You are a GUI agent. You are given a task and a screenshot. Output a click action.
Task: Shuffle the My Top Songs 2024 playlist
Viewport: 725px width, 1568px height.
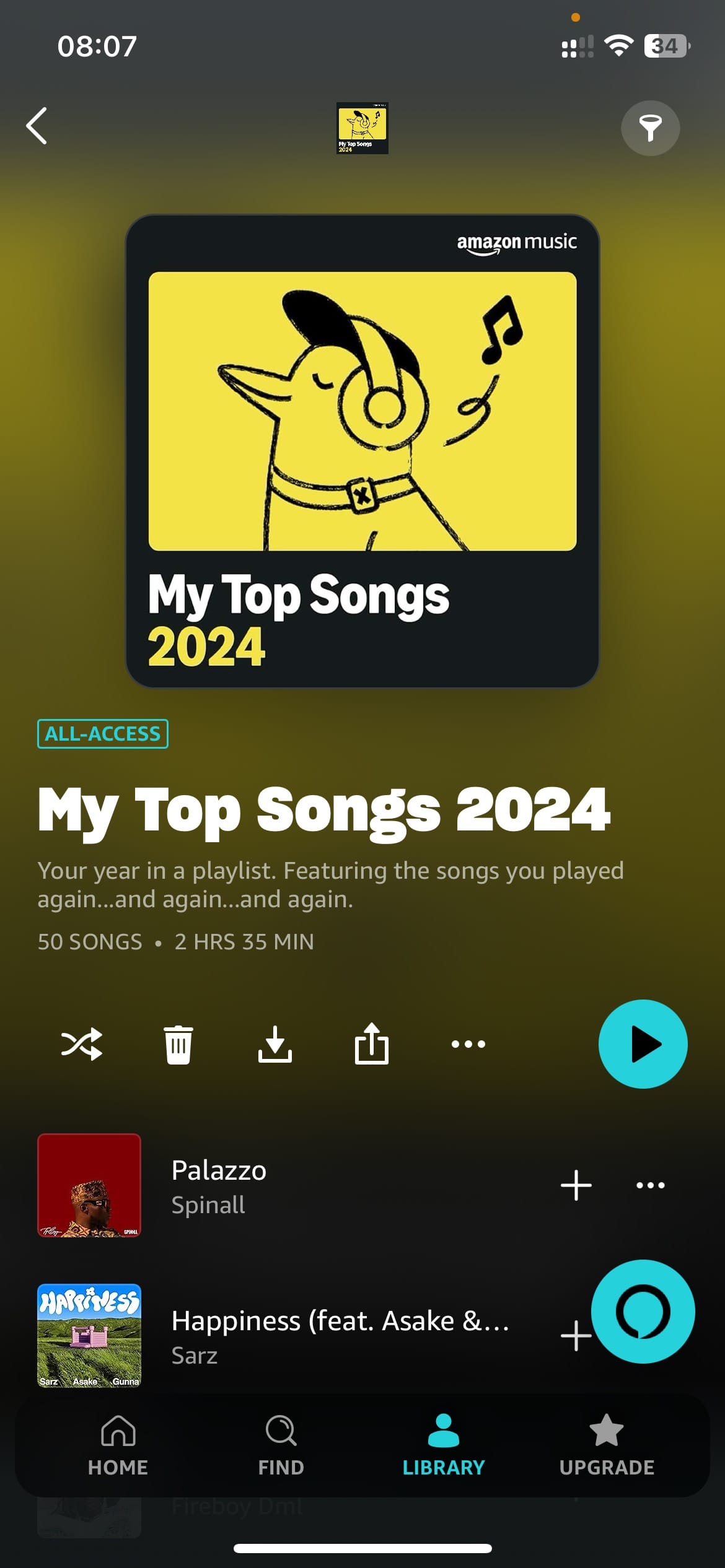[x=82, y=1044]
